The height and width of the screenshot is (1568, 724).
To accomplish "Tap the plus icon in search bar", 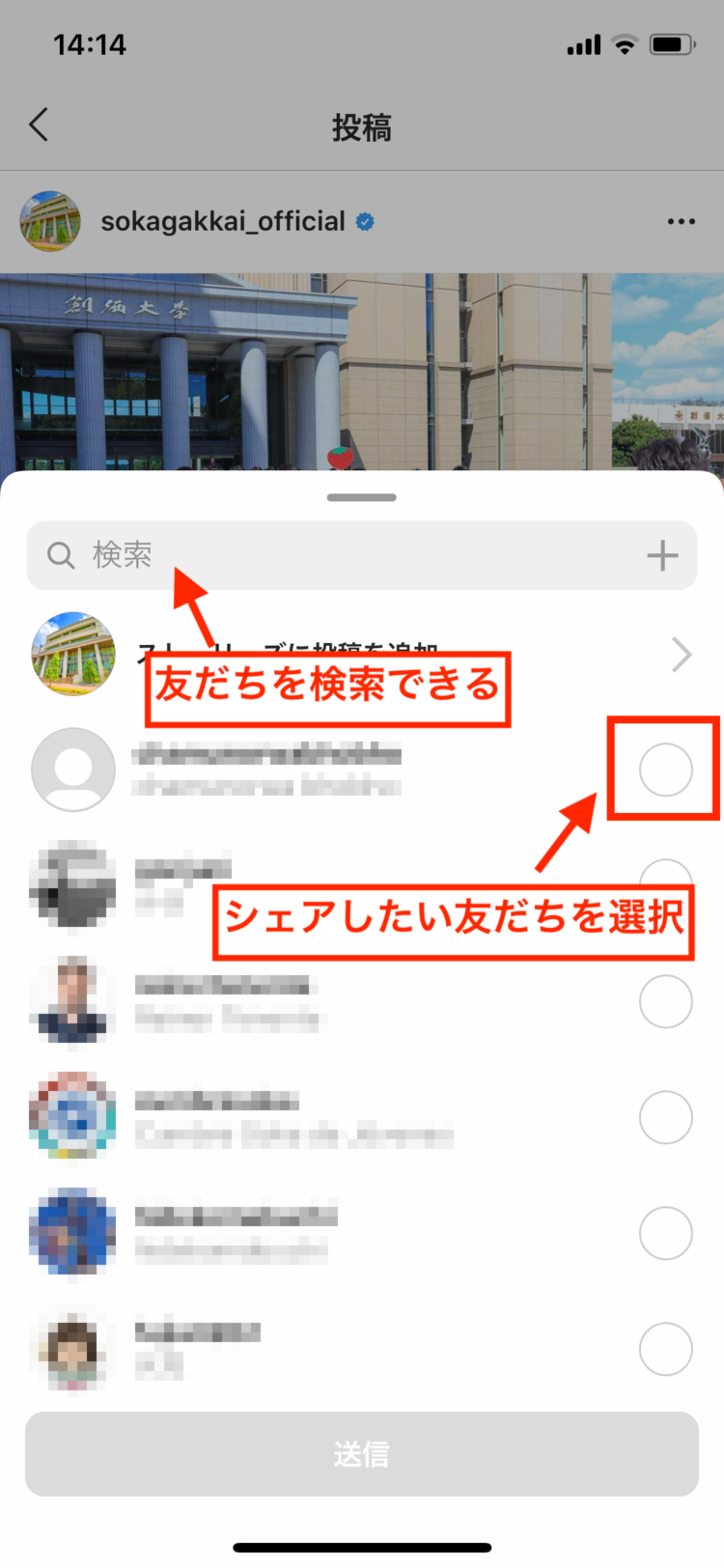I will (662, 555).
